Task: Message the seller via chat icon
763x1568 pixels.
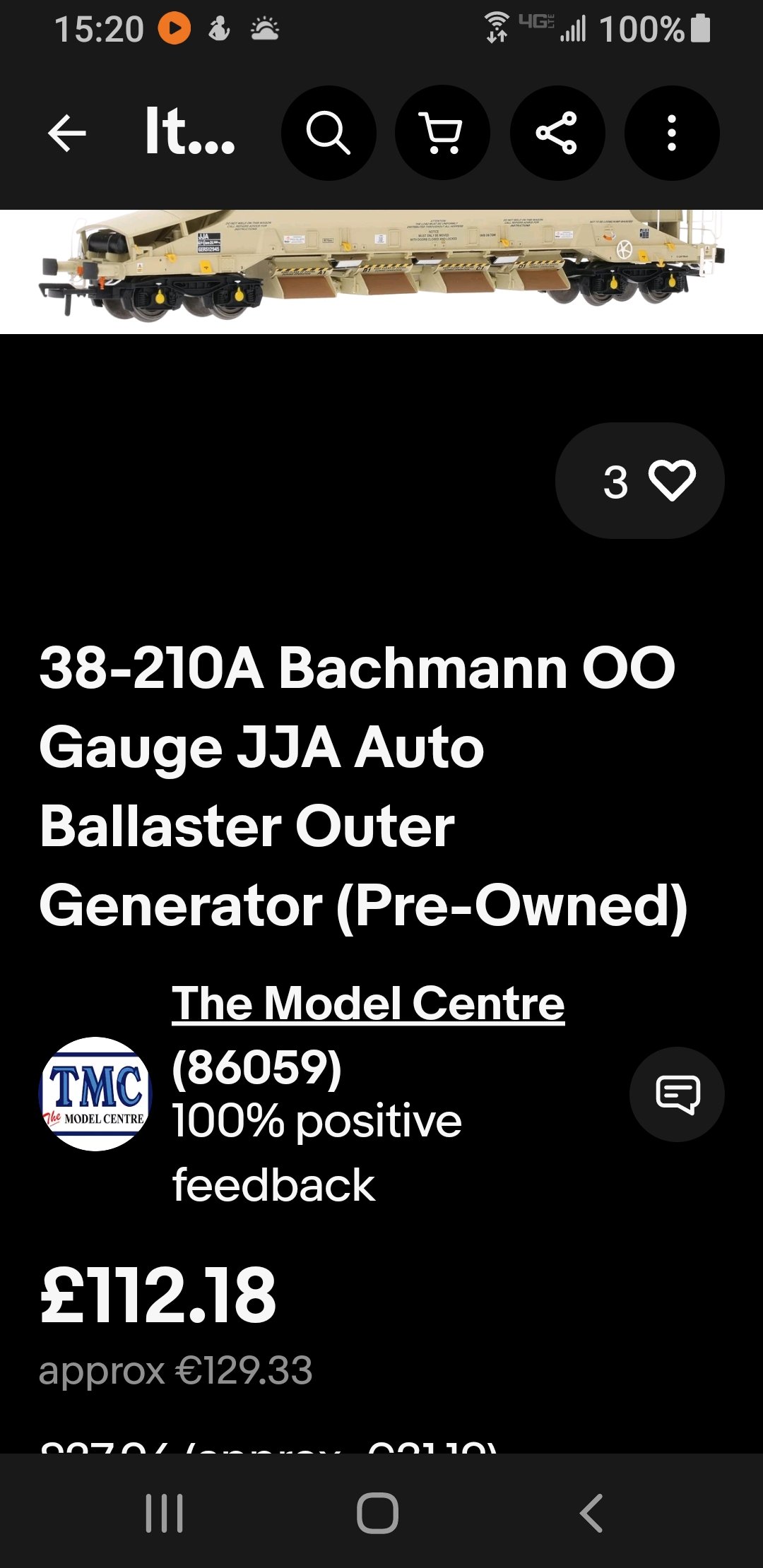Action: pyautogui.click(x=677, y=1094)
